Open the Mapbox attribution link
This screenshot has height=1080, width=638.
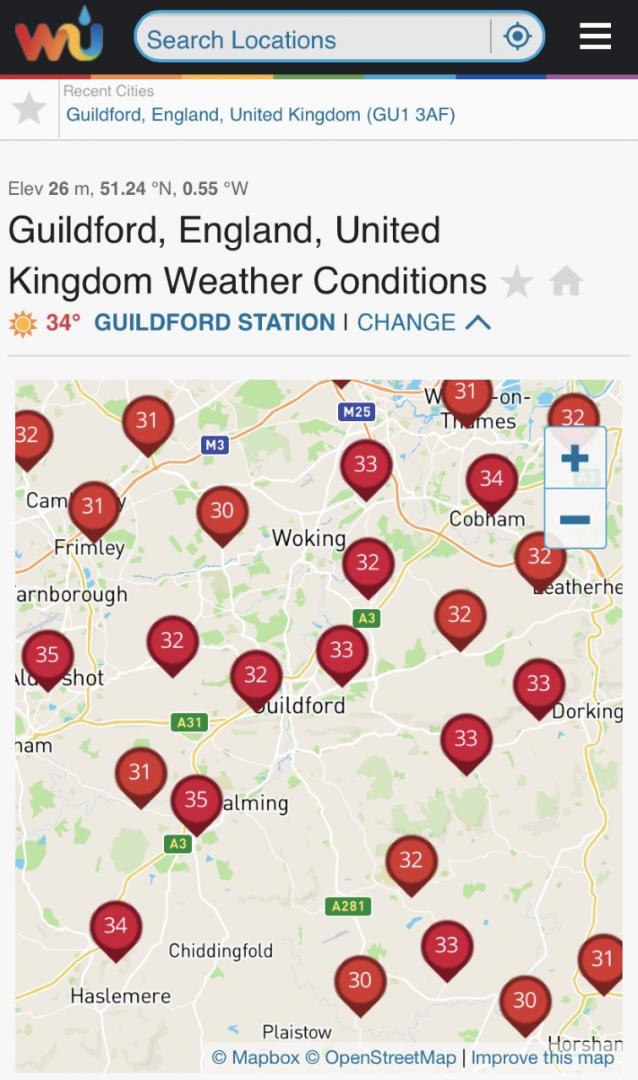coord(255,1057)
